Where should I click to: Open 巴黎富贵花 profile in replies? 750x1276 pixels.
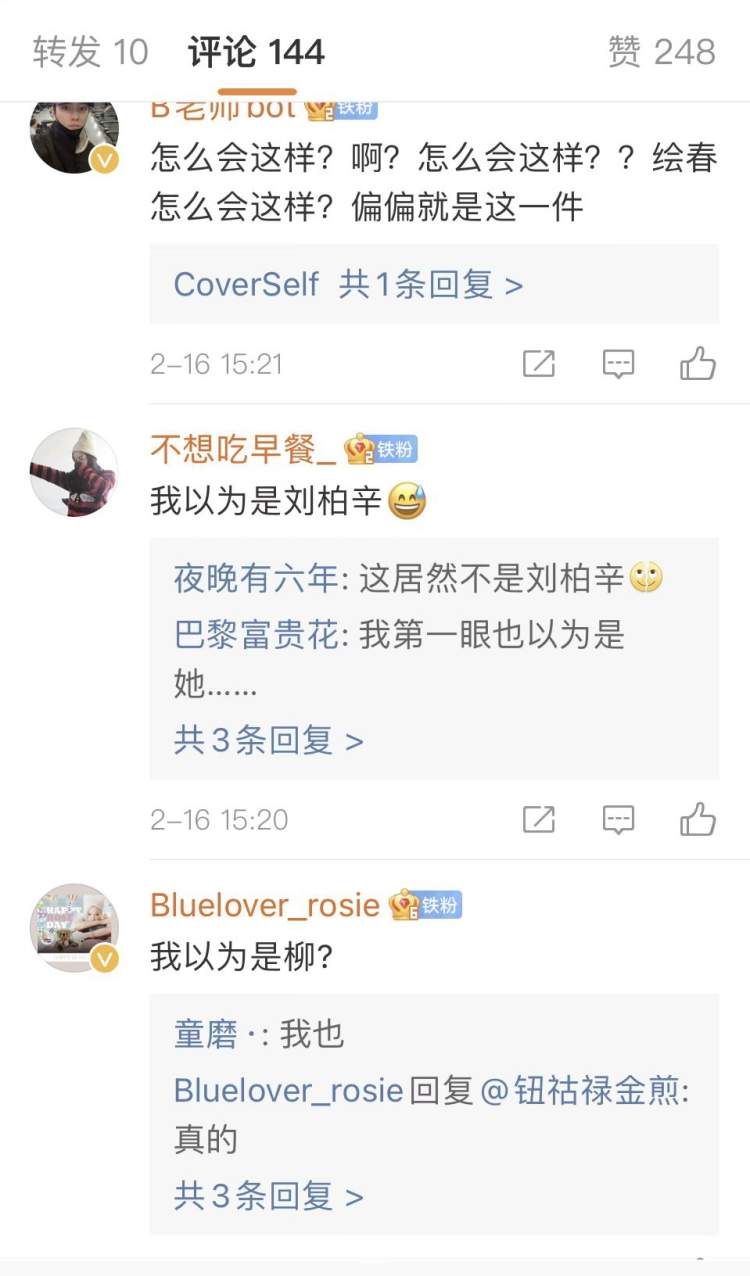pyautogui.click(x=256, y=634)
